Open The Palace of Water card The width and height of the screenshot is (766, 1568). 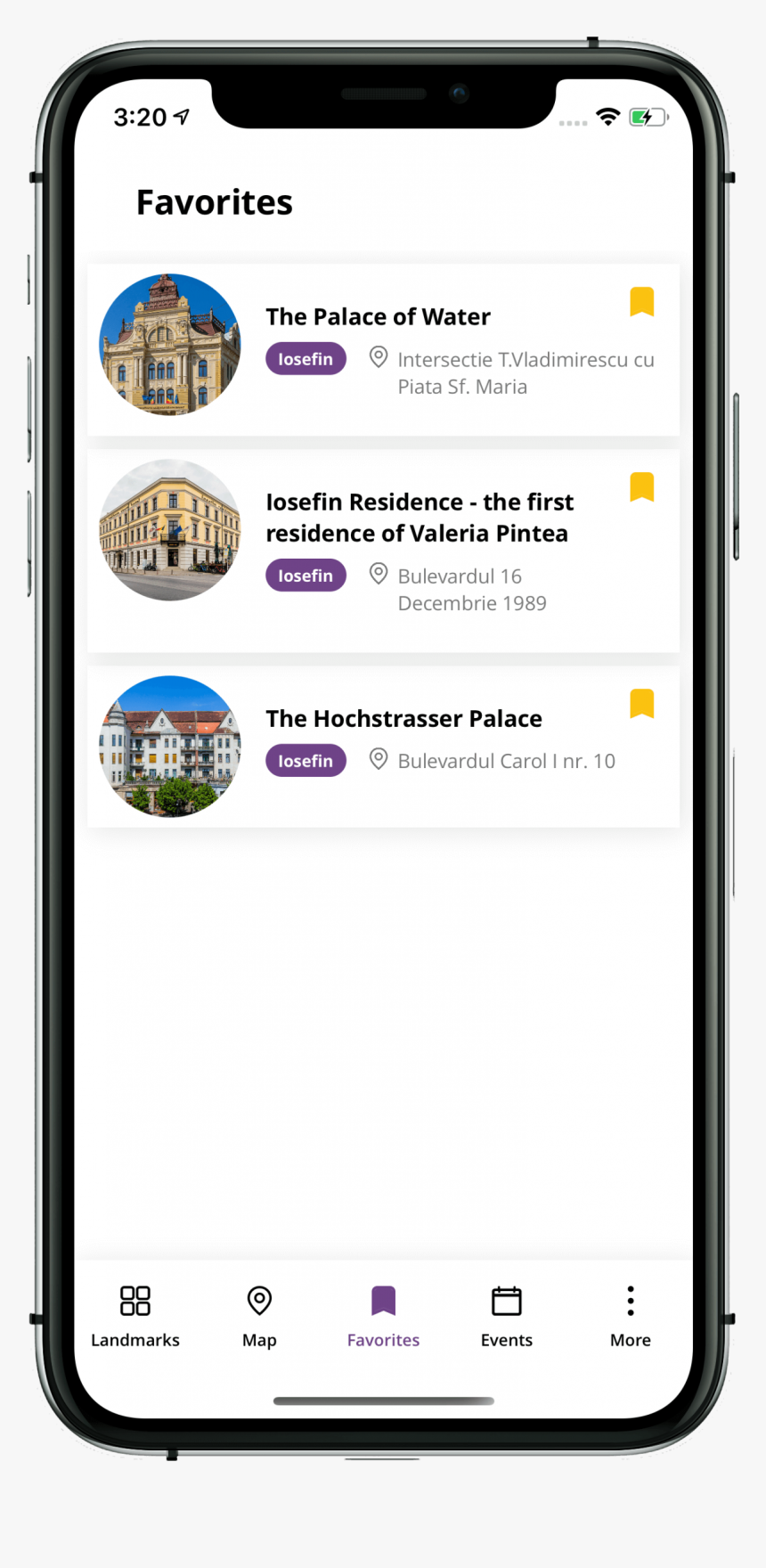[378, 317]
